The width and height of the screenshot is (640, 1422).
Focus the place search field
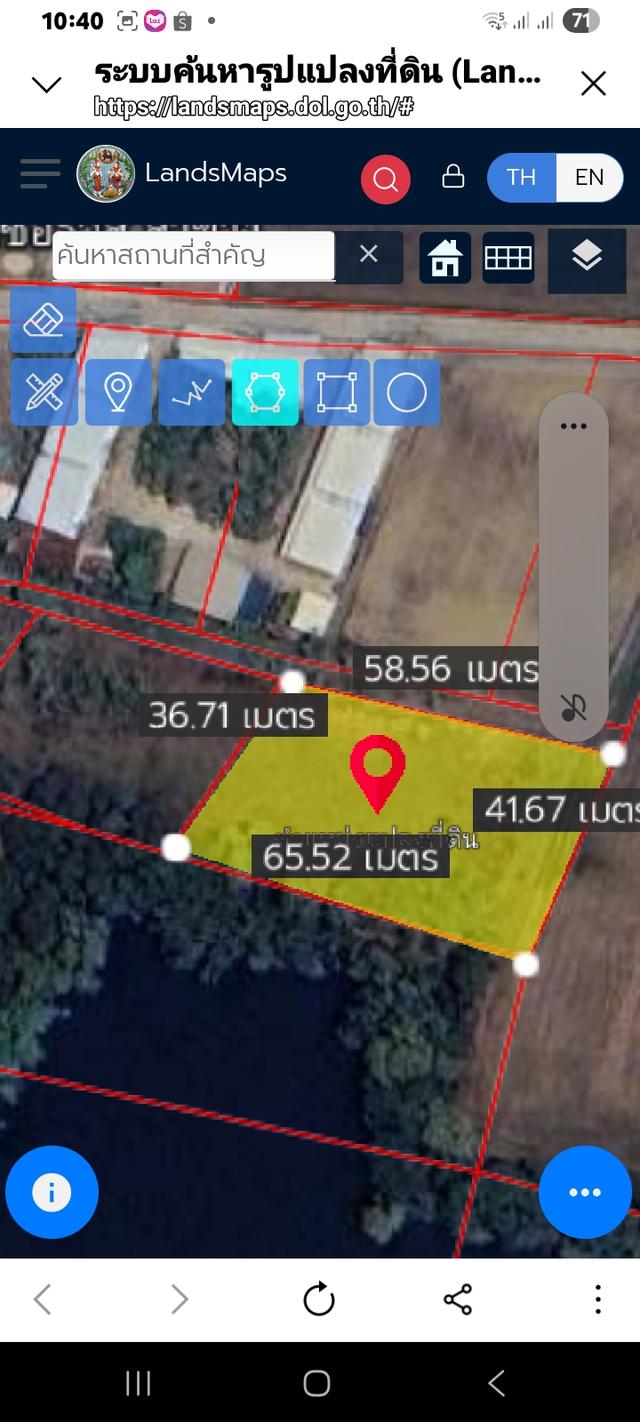pos(193,255)
